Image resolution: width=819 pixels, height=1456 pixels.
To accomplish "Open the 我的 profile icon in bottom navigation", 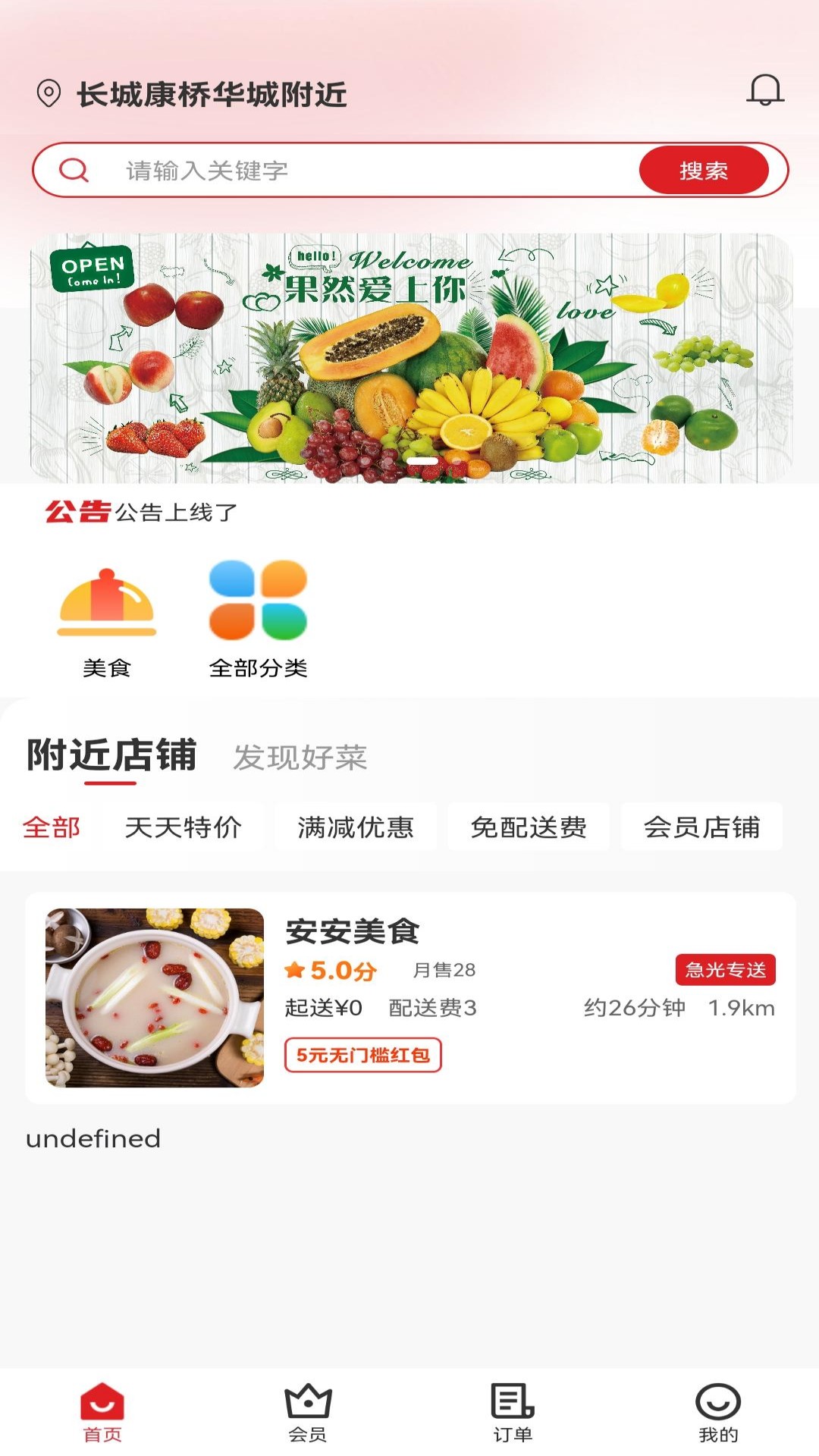I will click(718, 1407).
